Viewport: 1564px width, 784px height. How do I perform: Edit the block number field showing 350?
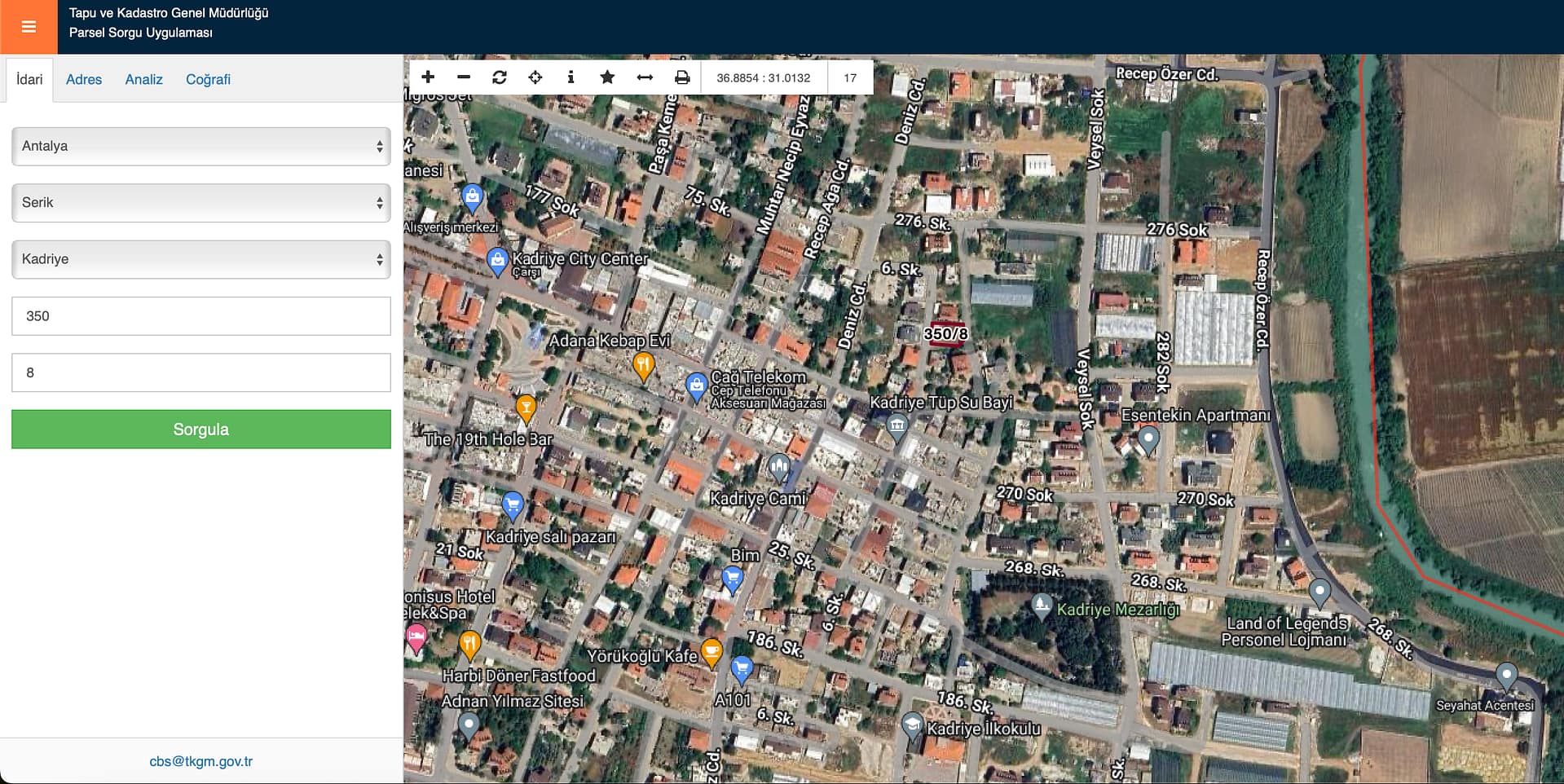tap(201, 316)
